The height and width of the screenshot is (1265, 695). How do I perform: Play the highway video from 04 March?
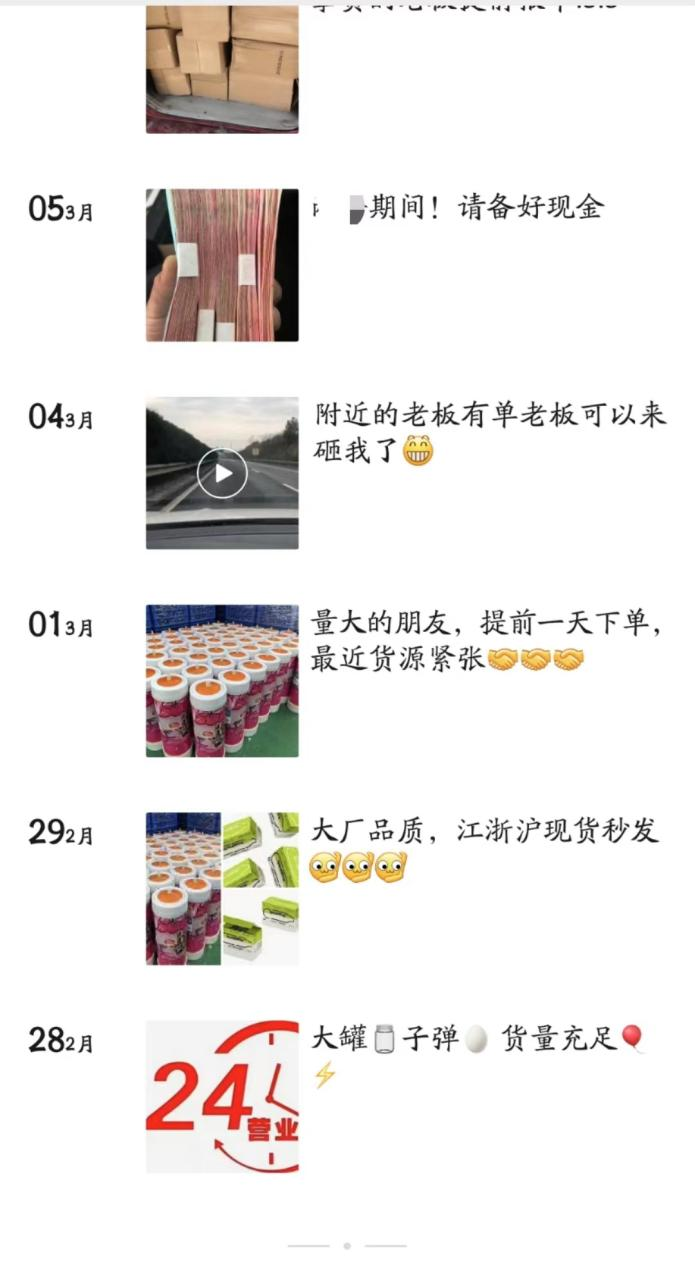(222, 473)
